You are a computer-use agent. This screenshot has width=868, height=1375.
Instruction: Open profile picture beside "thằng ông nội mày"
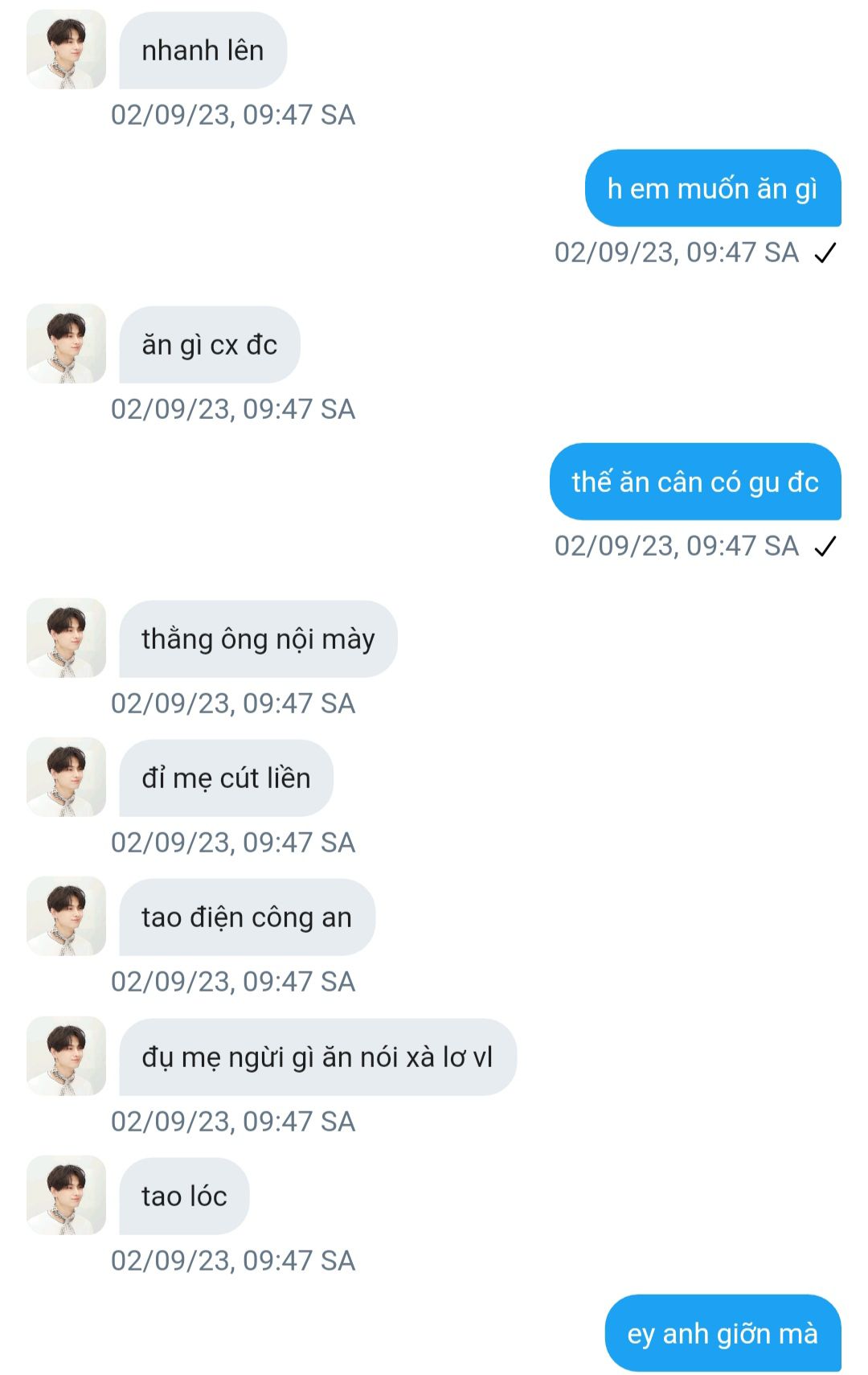pyautogui.click(x=66, y=638)
